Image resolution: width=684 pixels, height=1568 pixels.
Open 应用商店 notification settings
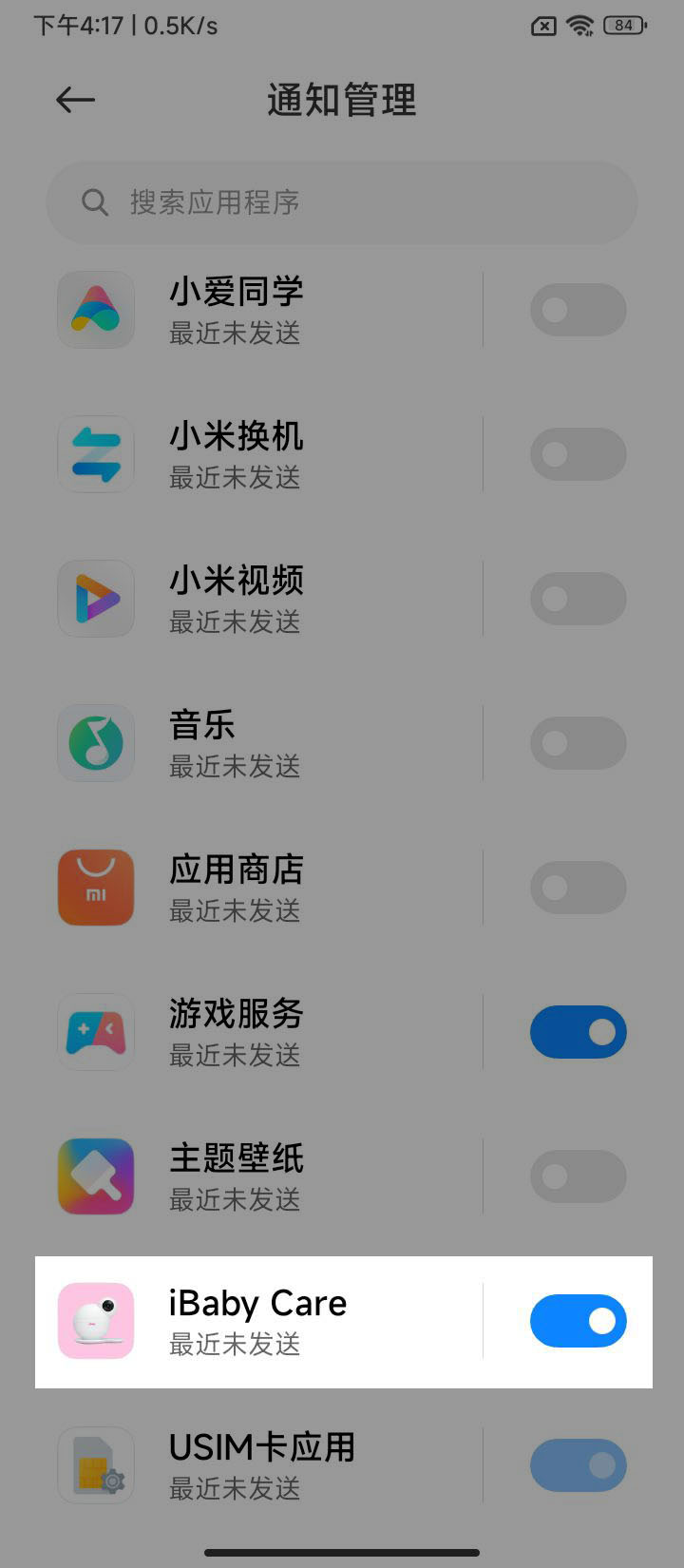click(x=266, y=888)
